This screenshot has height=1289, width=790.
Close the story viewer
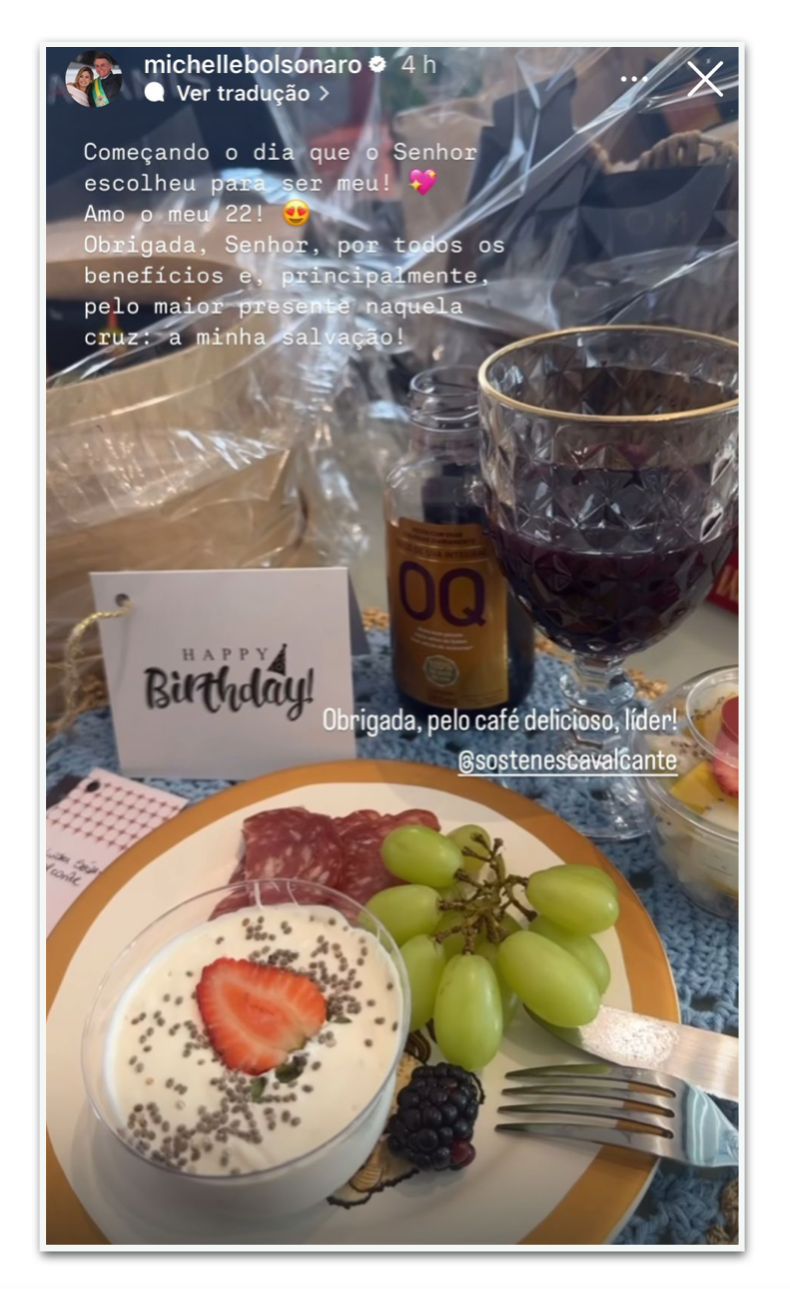pos(705,78)
